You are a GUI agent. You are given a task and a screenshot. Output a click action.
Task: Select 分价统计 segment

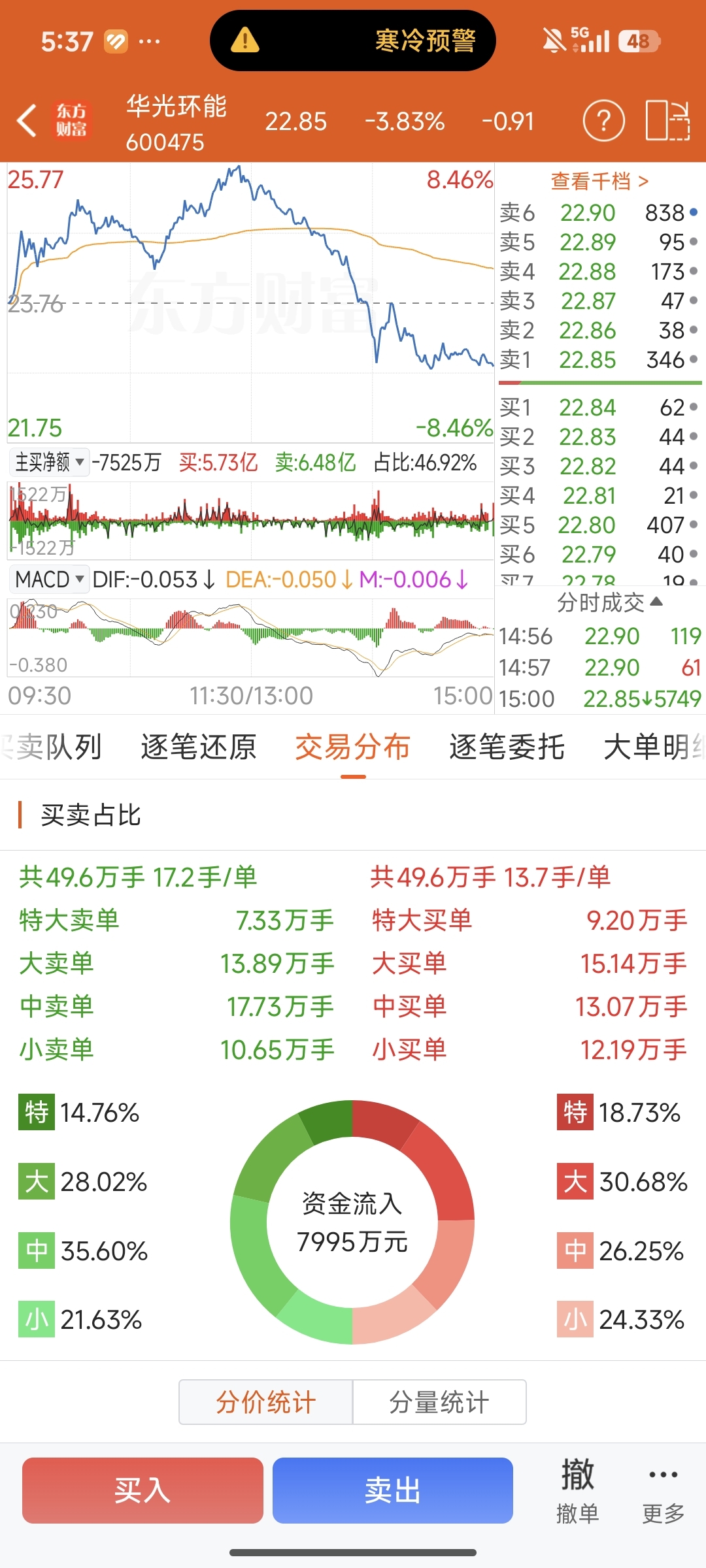pyautogui.click(x=266, y=1402)
